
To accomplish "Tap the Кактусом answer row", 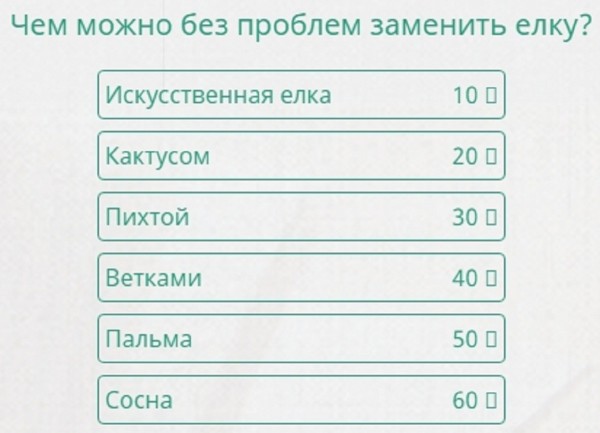I will pyautogui.click(x=300, y=157).
